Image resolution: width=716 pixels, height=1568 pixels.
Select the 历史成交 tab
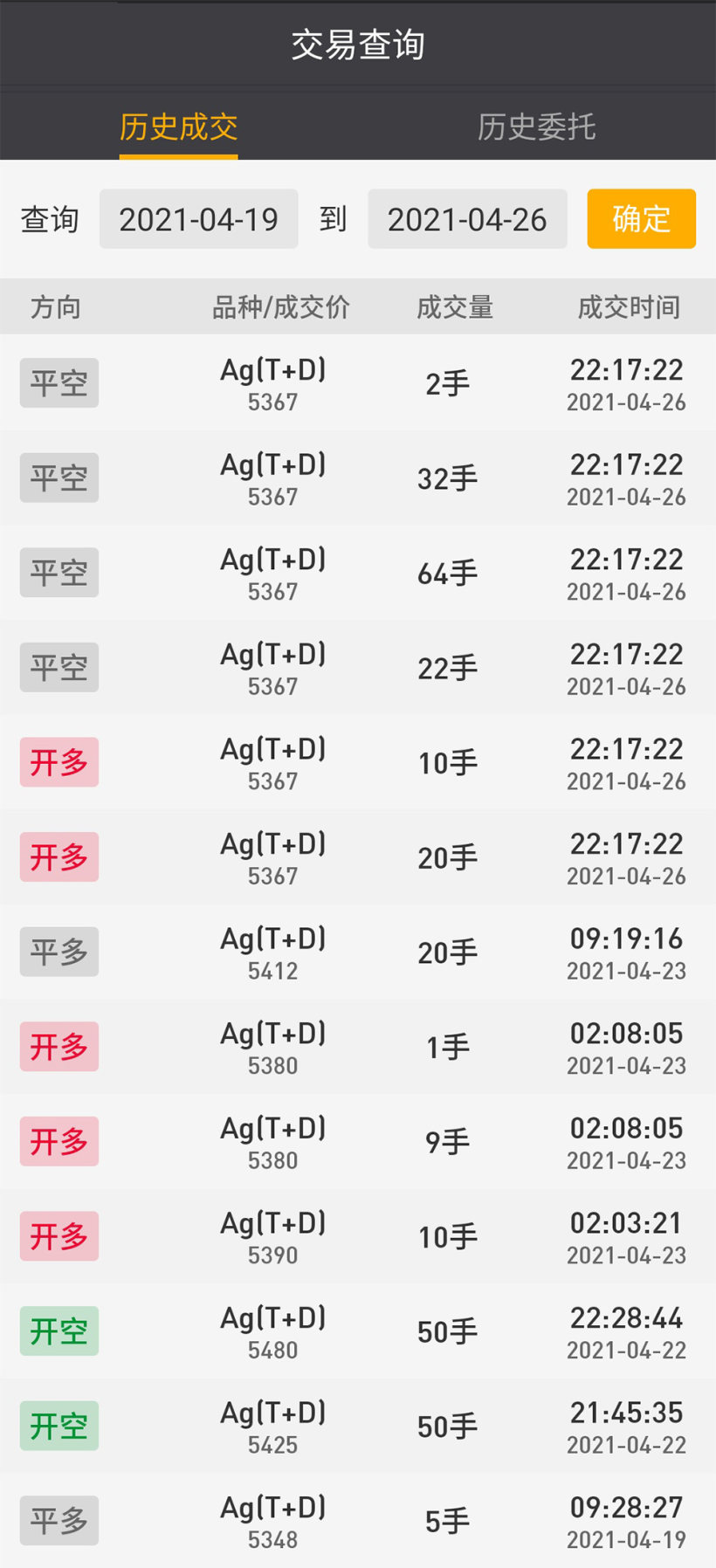(178, 127)
